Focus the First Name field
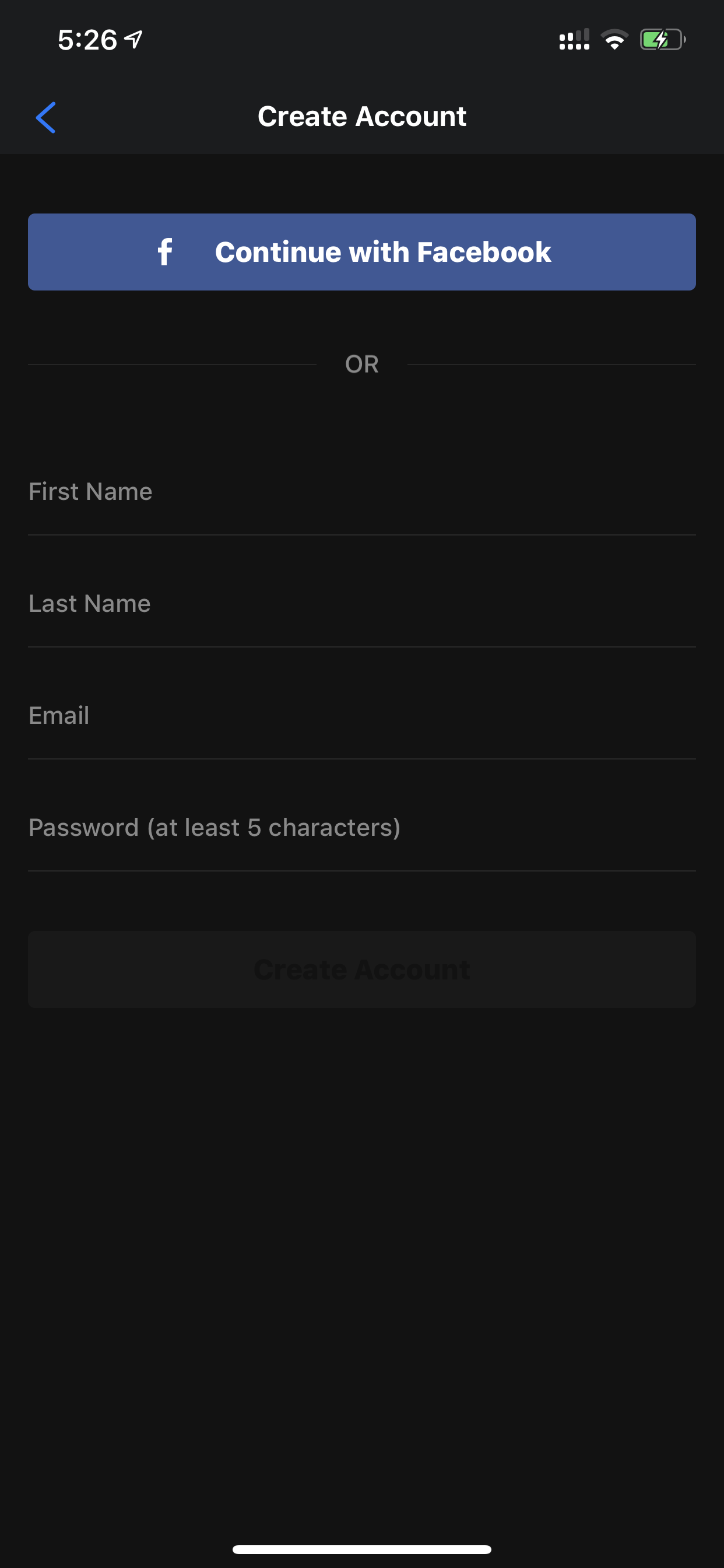The height and width of the screenshot is (1568, 724). [x=361, y=492]
